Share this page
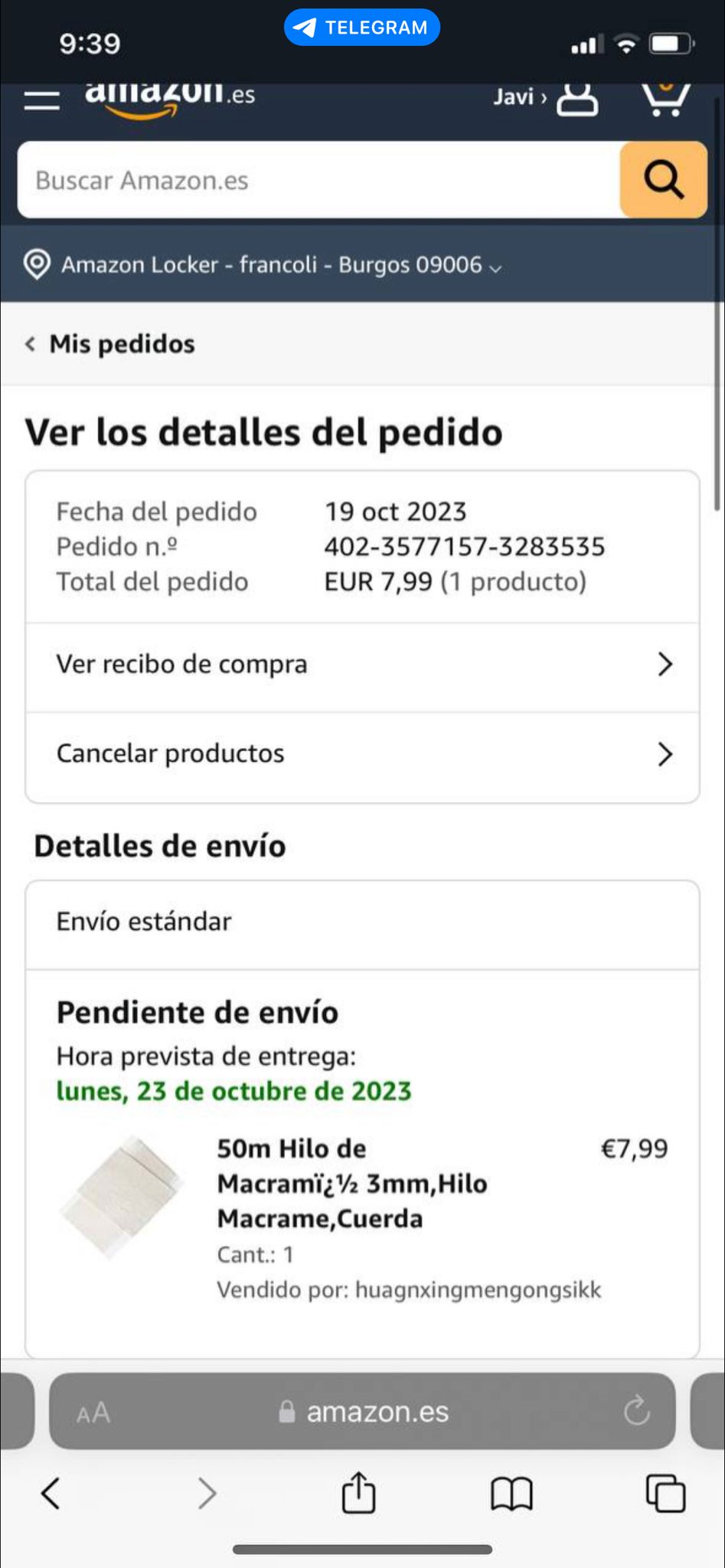The height and width of the screenshot is (1568, 725). [x=358, y=1493]
